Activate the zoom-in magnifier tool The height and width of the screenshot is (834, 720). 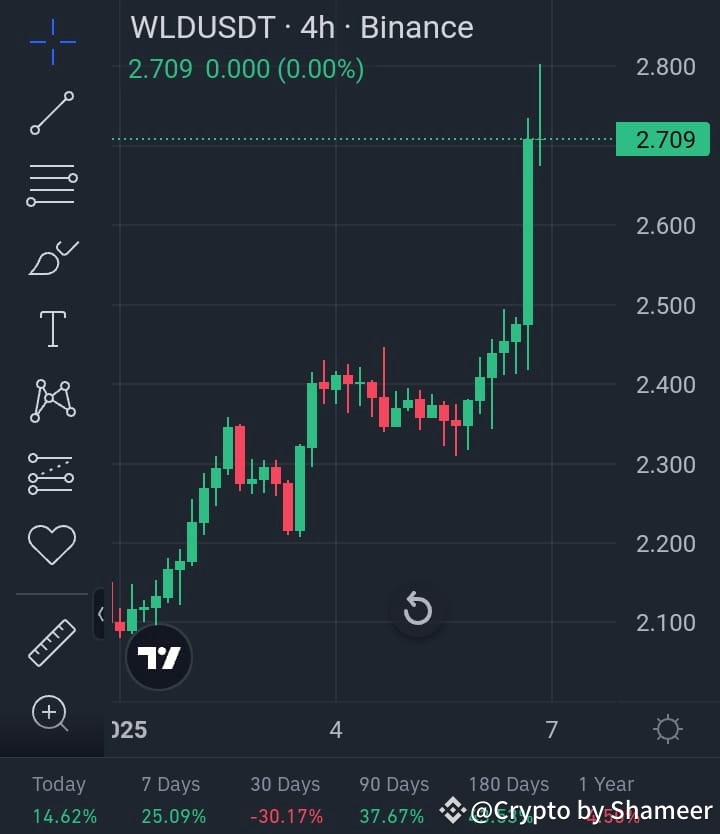click(x=52, y=714)
